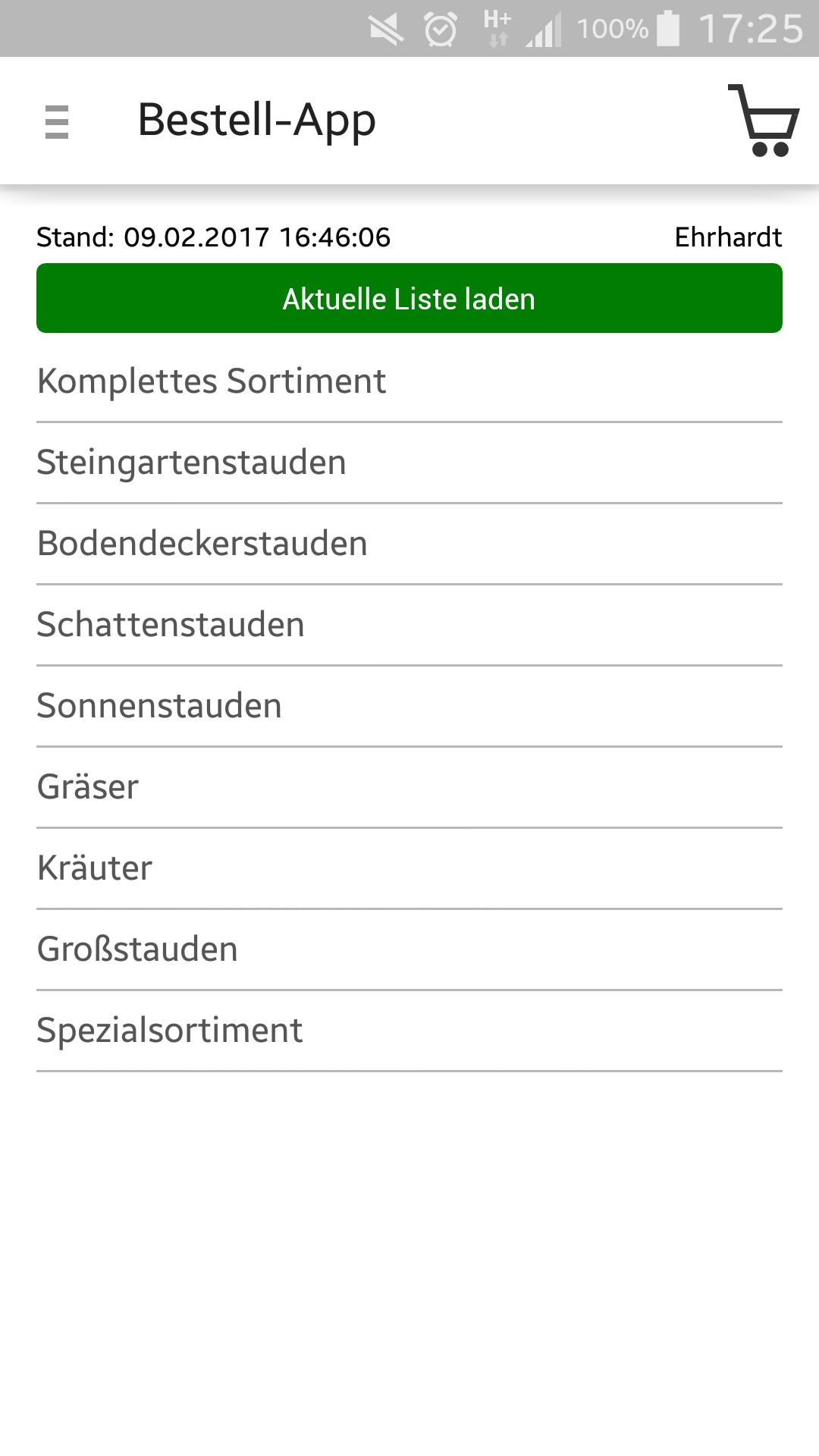Image resolution: width=819 pixels, height=1456 pixels.
Task: Select Sonnenstauden from the list
Action: click(160, 705)
